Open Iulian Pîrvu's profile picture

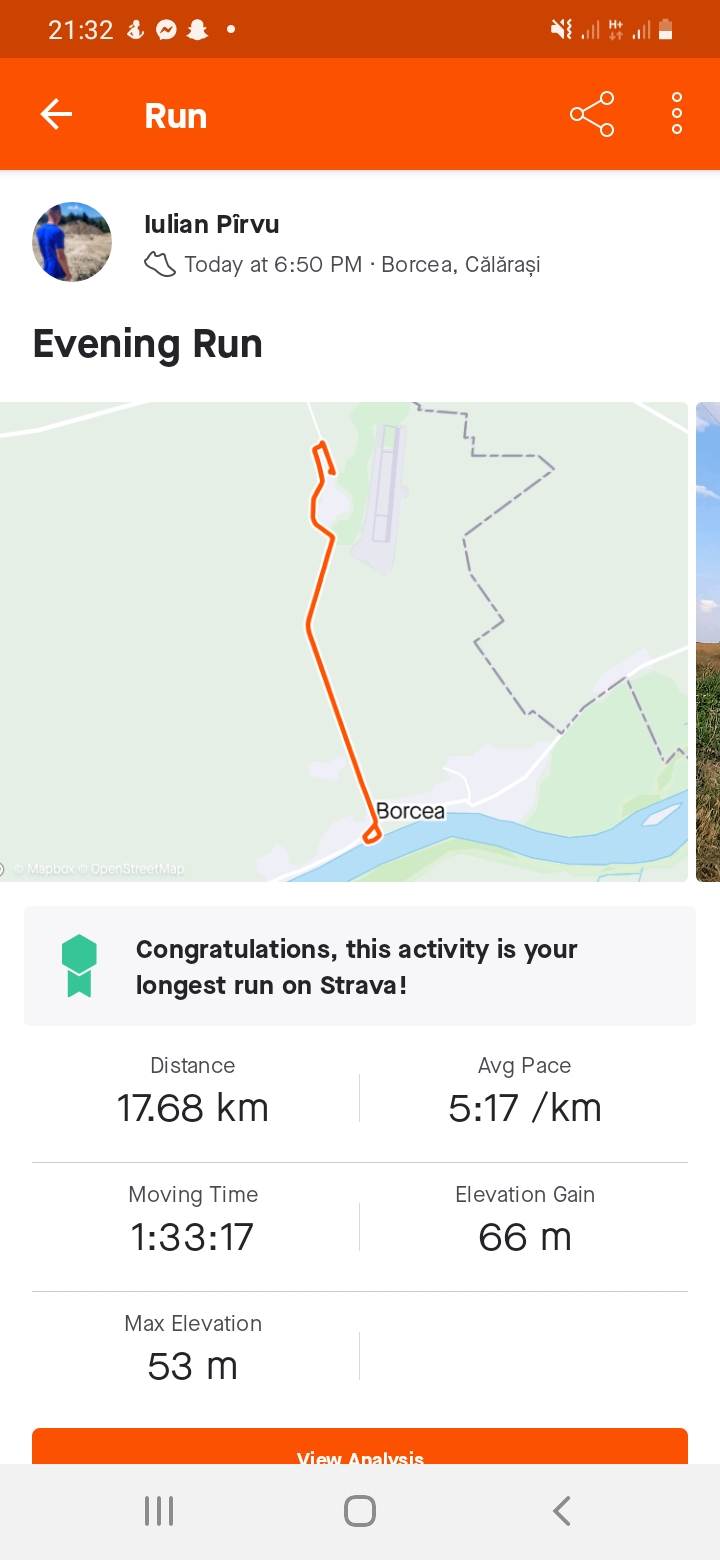tap(72, 242)
